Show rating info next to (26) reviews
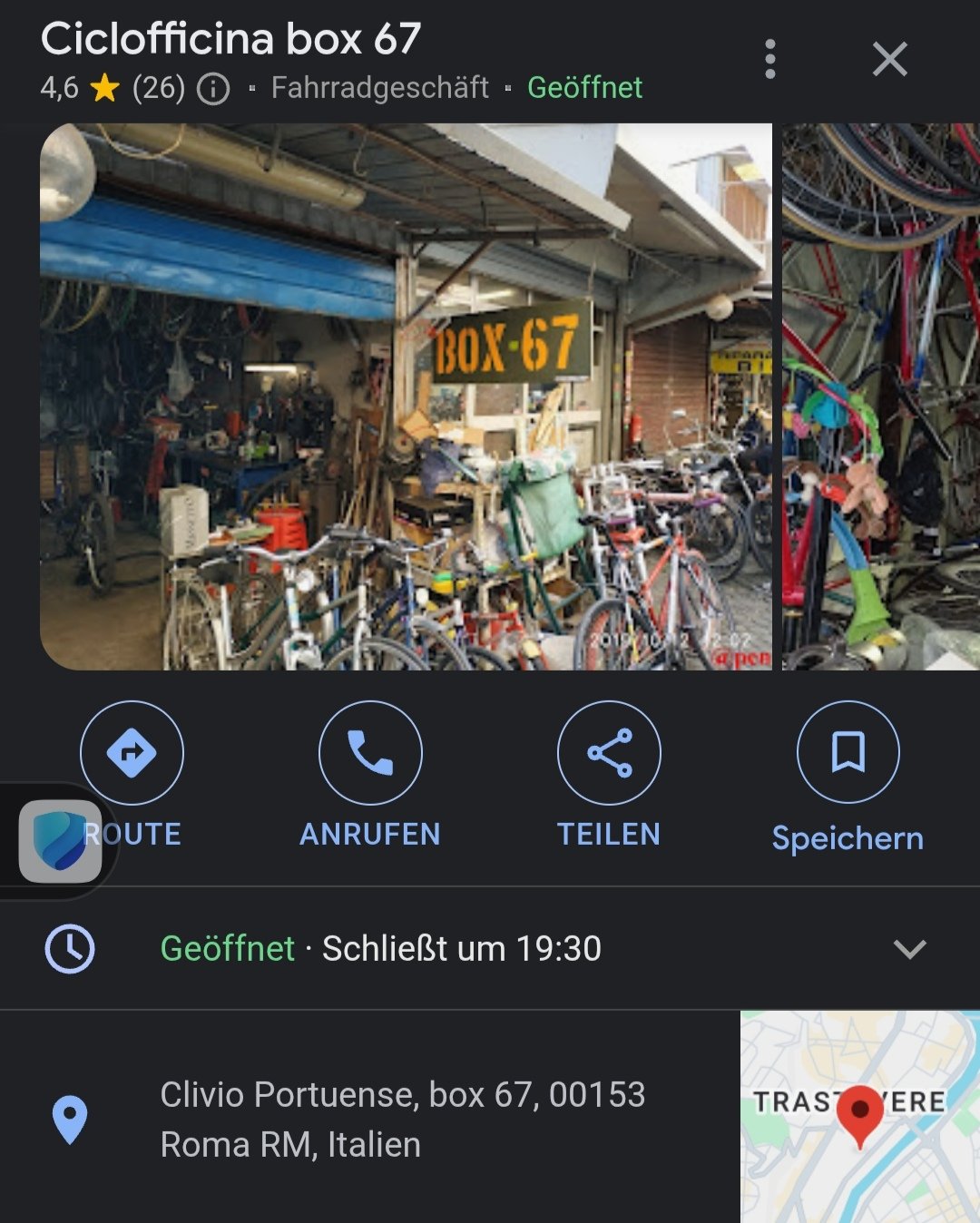 click(x=213, y=88)
